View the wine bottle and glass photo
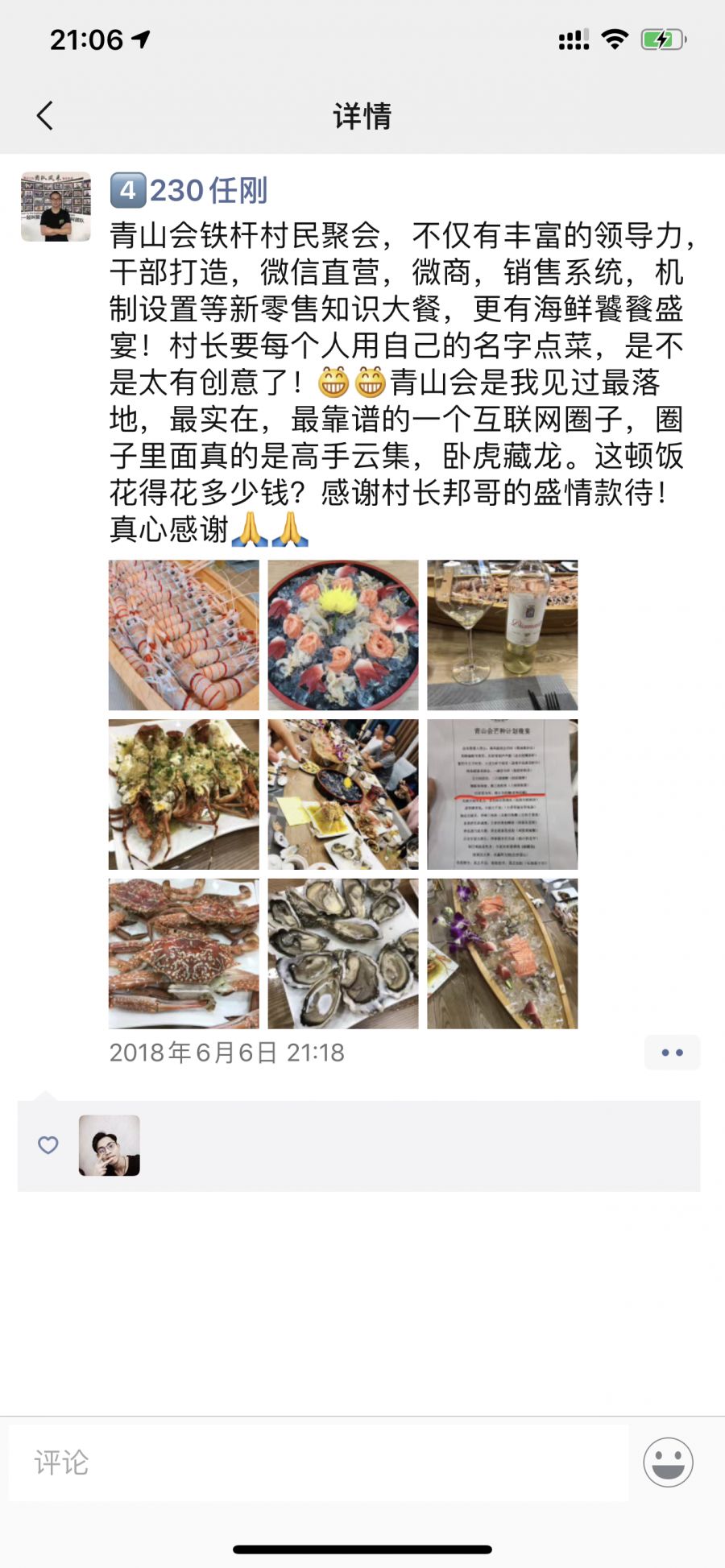This screenshot has width=725, height=1568. click(502, 635)
